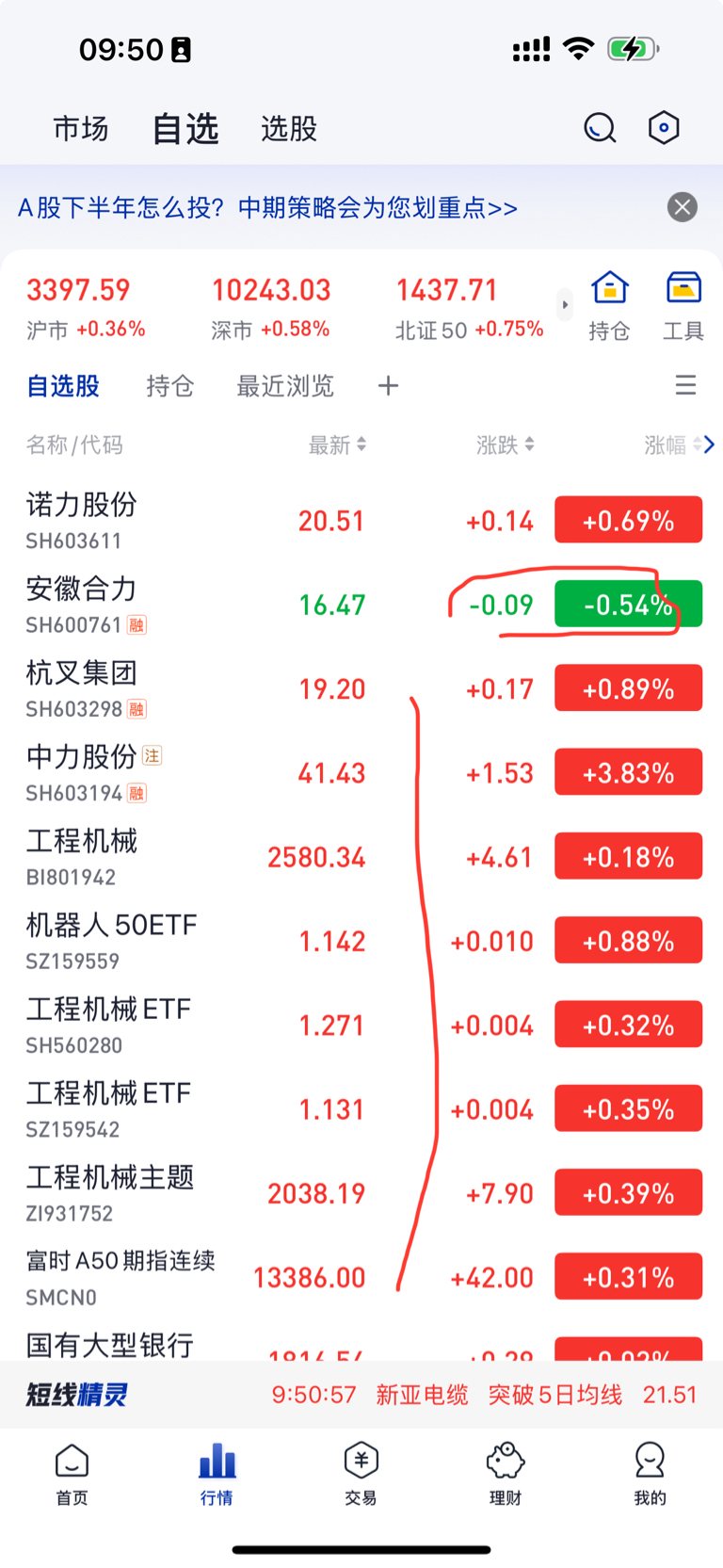Open the list menu hamburger icon
This screenshot has width=723, height=1568.
[686, 385]
